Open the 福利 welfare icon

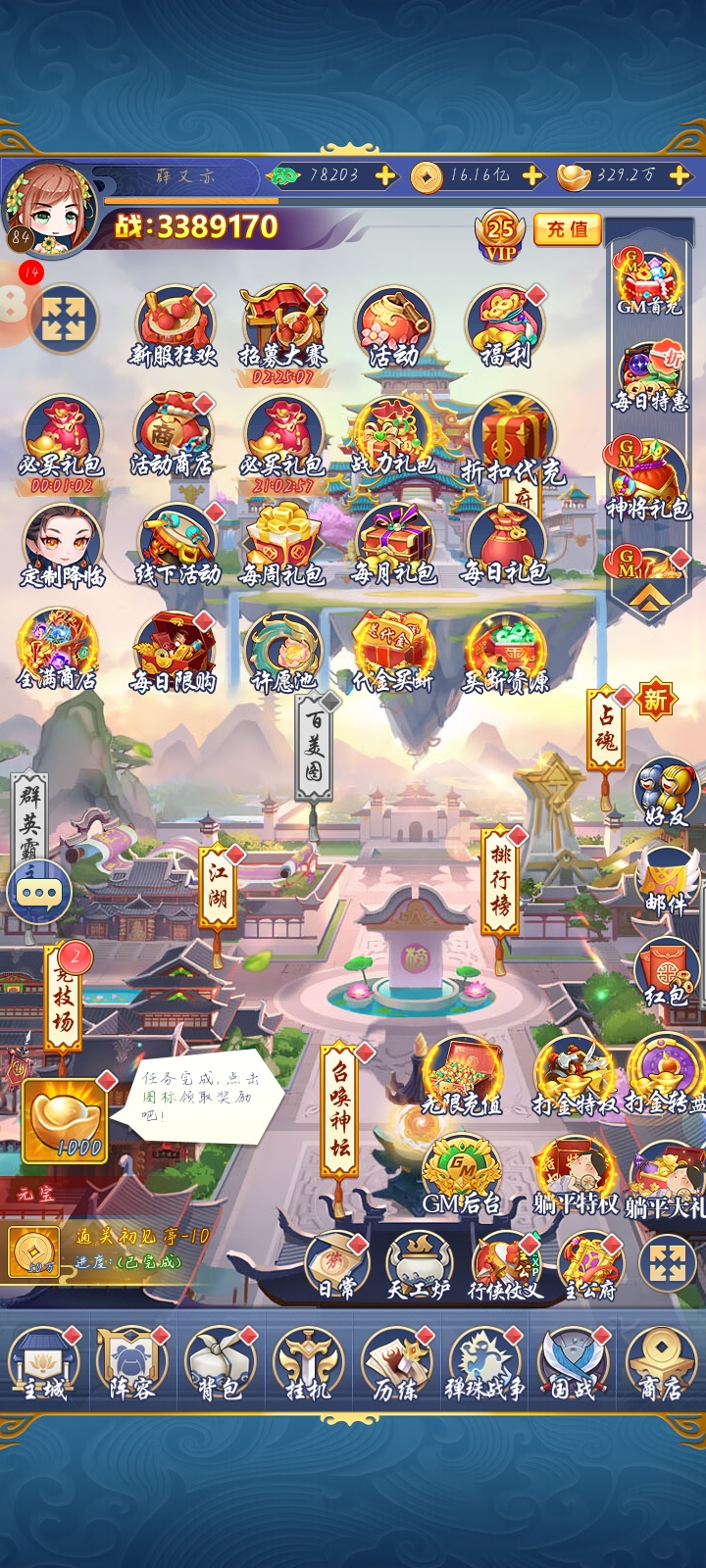click(505, 327)
